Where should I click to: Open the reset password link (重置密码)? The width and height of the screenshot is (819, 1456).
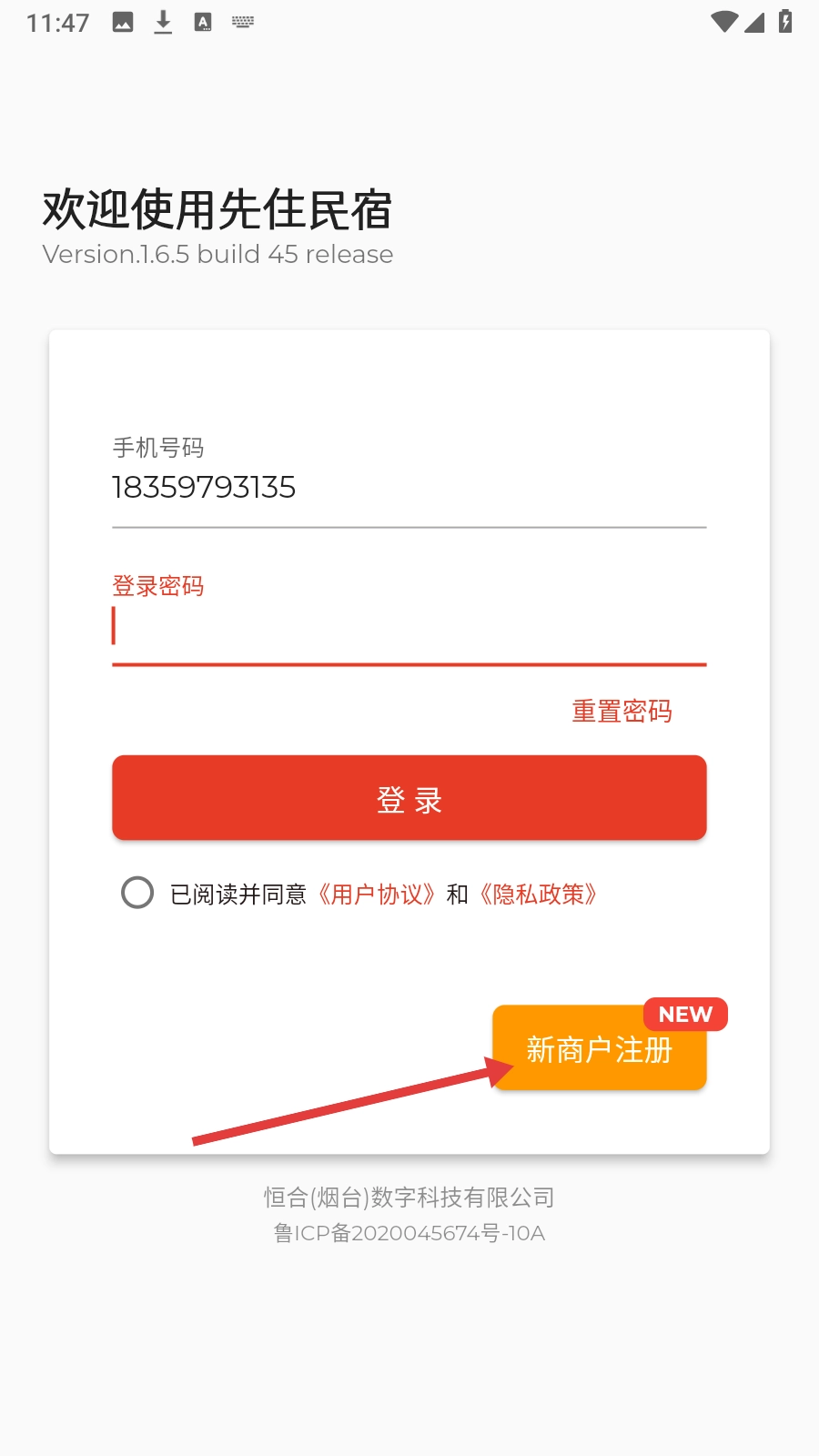coord(622,711)
